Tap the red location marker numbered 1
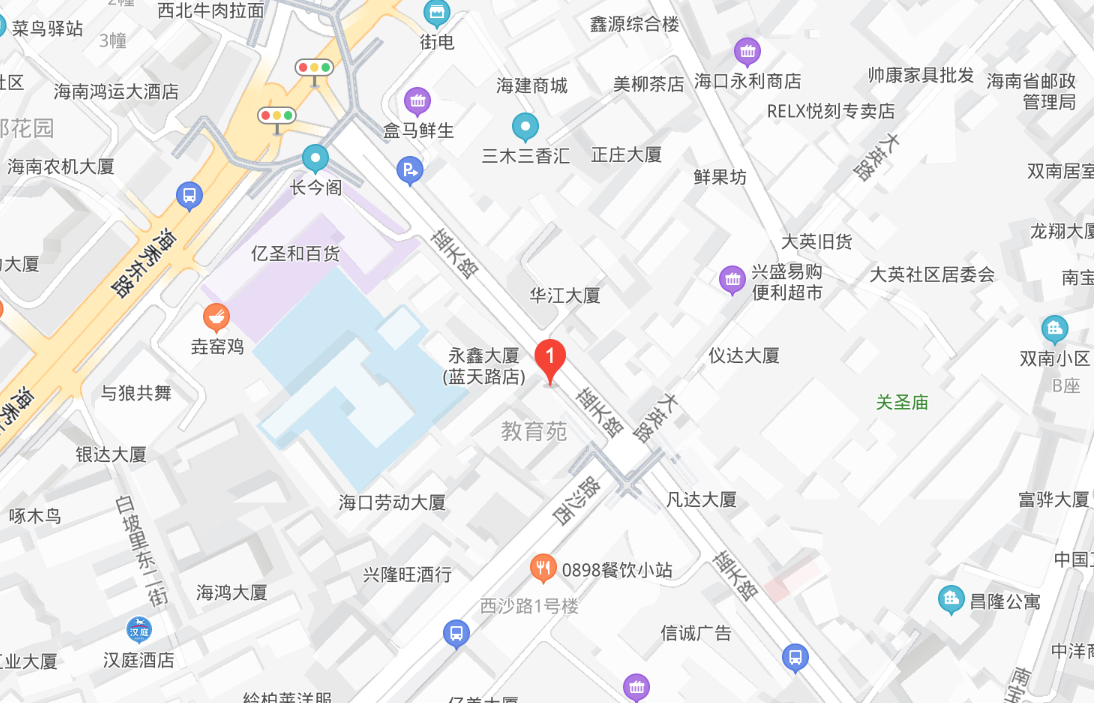This screenshot has width=1094, height=703. coord(549,358)
